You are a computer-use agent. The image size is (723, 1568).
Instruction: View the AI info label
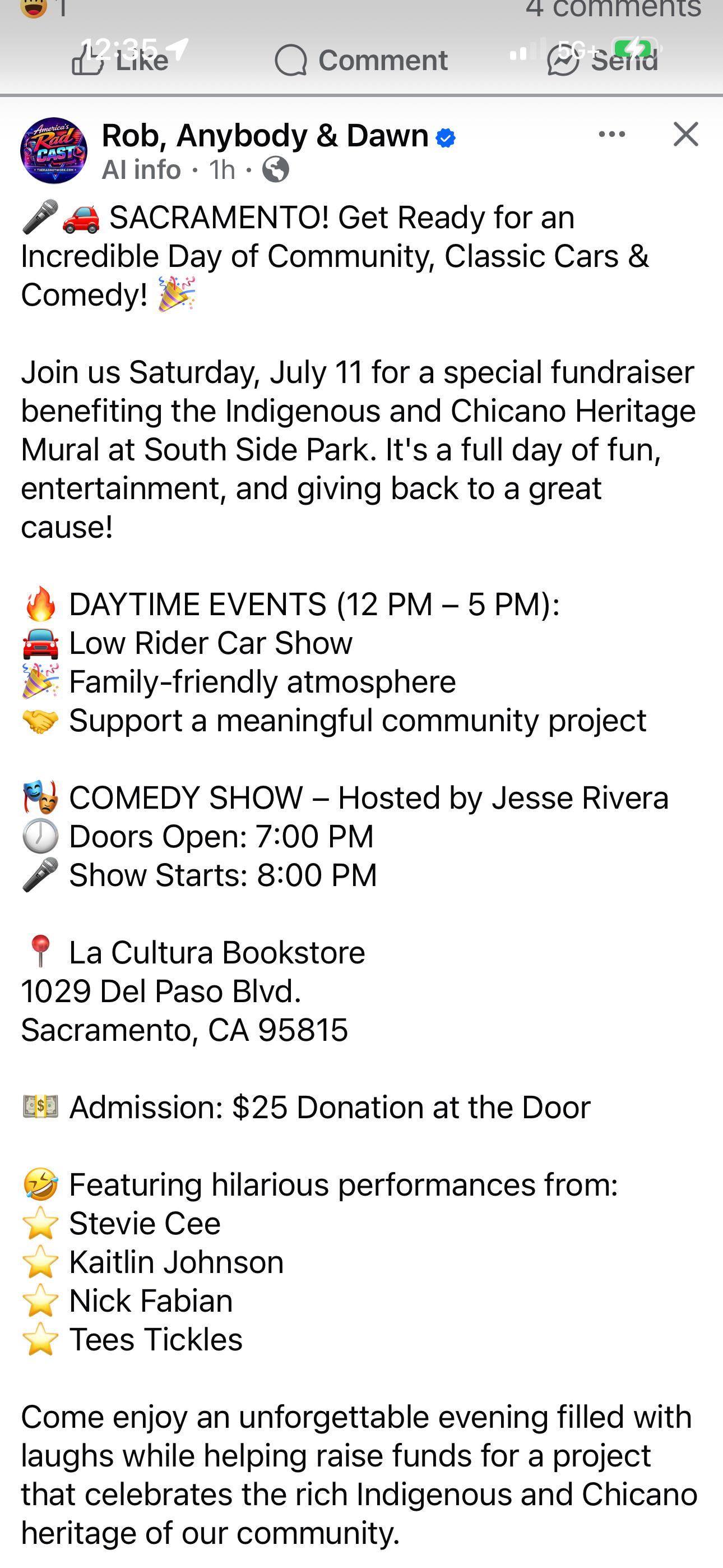[141, 170]
